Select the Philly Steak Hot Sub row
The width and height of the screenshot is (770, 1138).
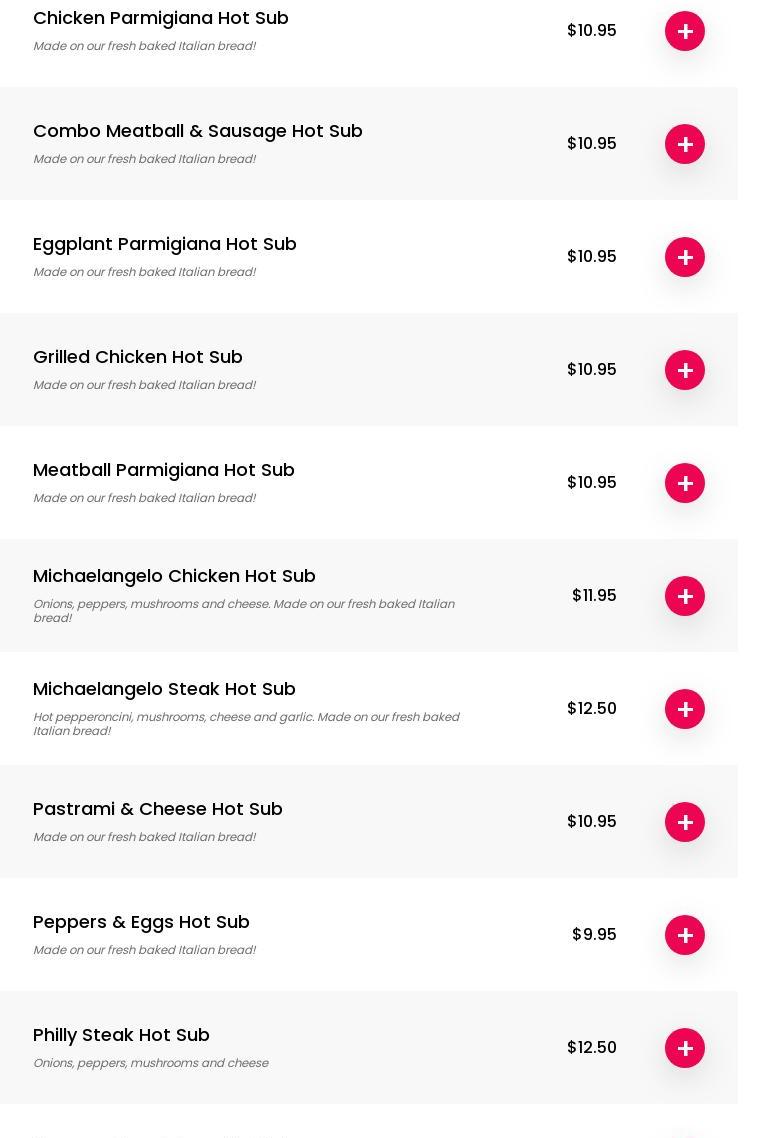[x=121, y=1035]
